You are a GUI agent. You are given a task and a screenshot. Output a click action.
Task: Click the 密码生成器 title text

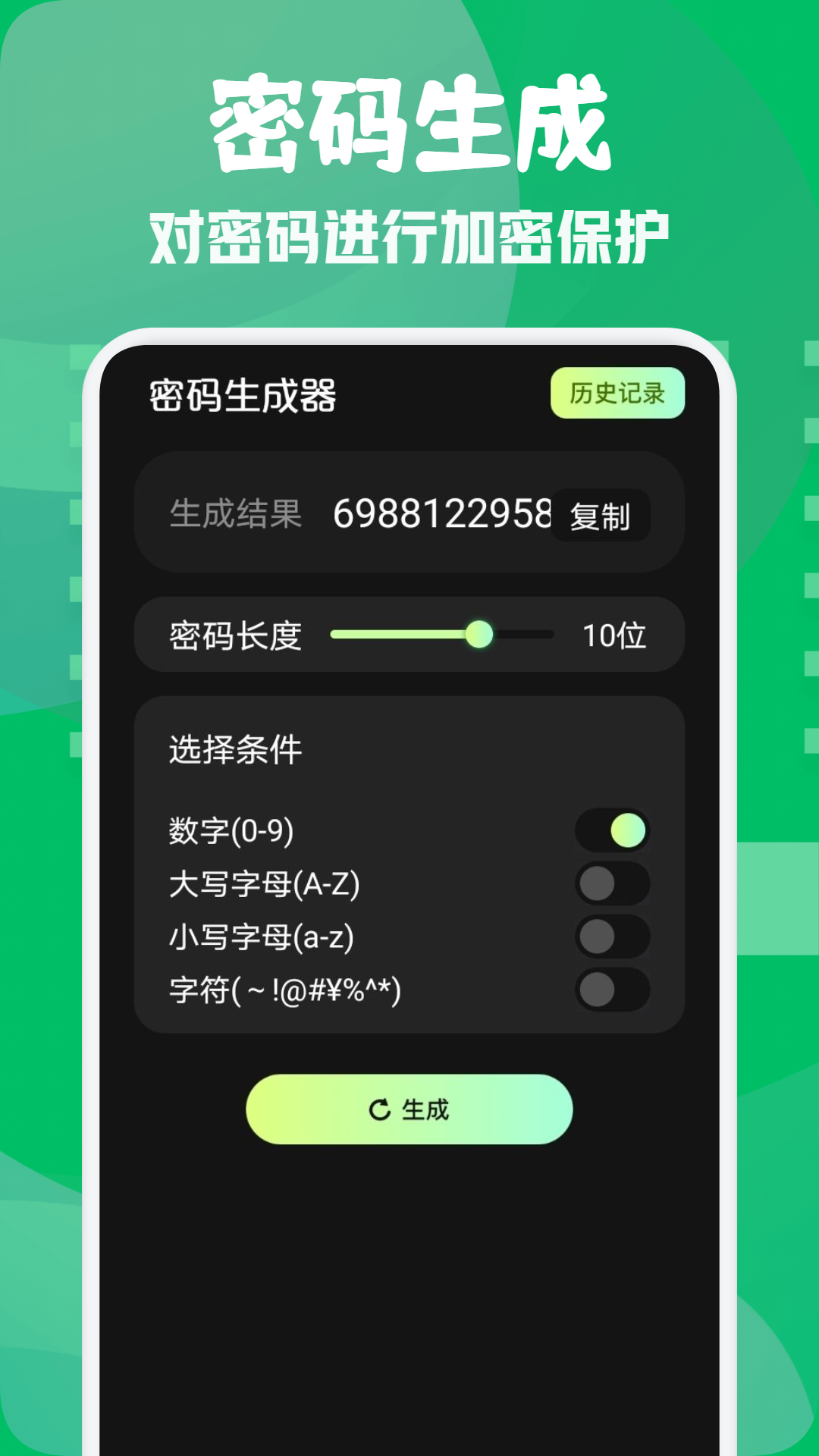point(243,392)
